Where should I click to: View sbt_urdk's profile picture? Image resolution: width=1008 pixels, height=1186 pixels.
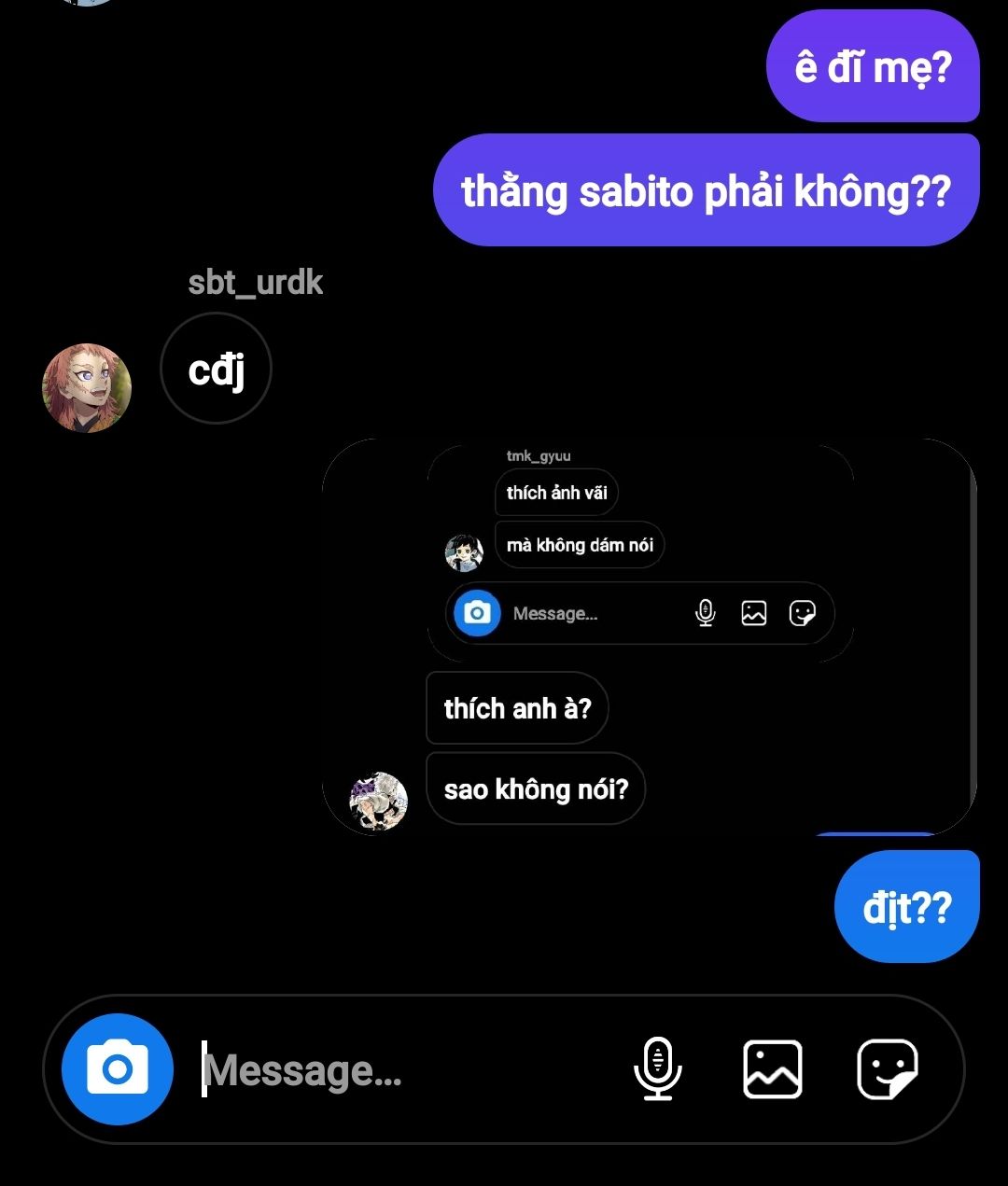87,388
